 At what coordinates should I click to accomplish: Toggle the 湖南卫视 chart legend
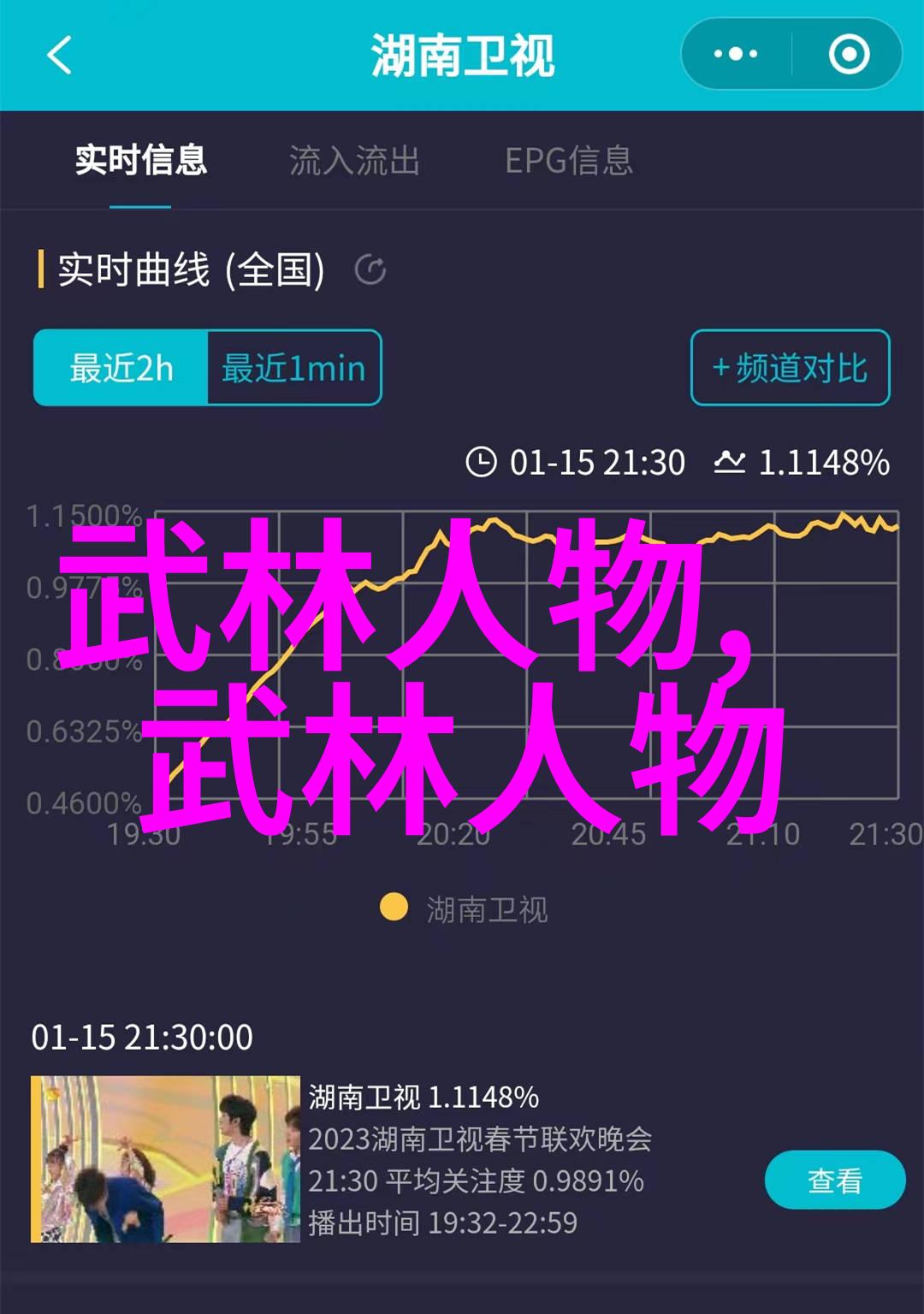click(465, 909)
